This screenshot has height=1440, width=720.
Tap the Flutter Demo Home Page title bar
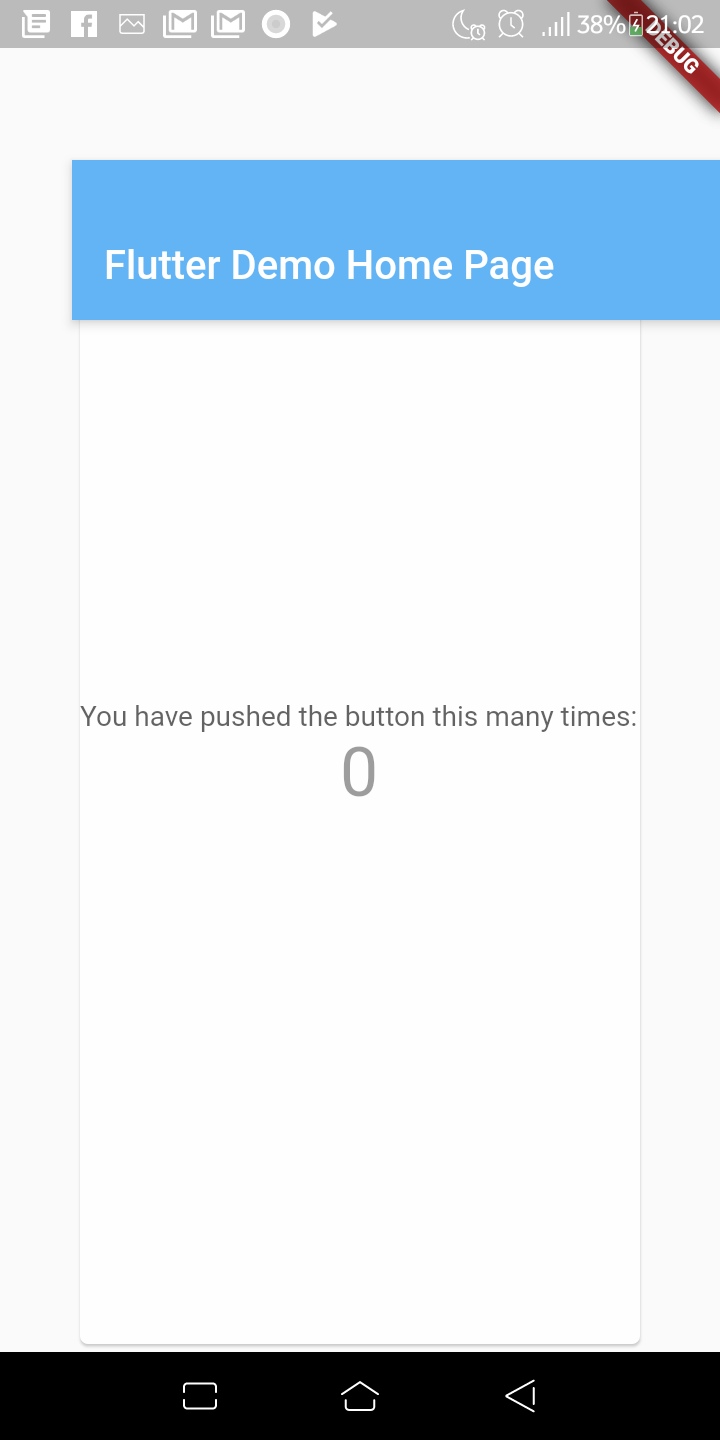pyautogui.click(x=330, y=264)
